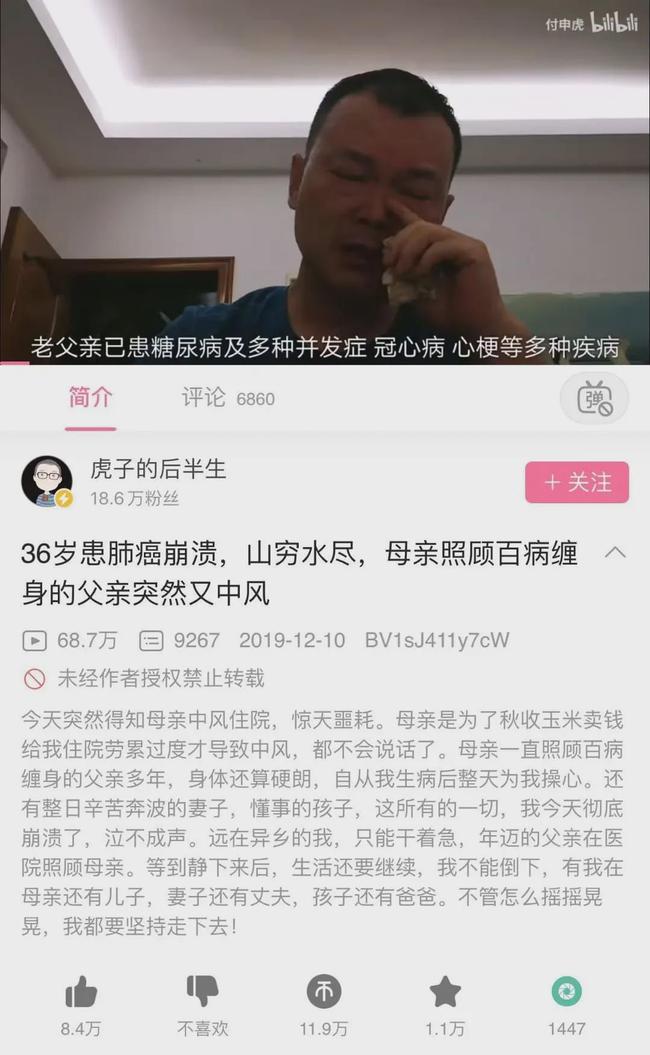The height and width of the screenshot is (1055, 650).
Task: Follow 虎子的后半生 with the 关注 button
Action: tap(577, 482)
